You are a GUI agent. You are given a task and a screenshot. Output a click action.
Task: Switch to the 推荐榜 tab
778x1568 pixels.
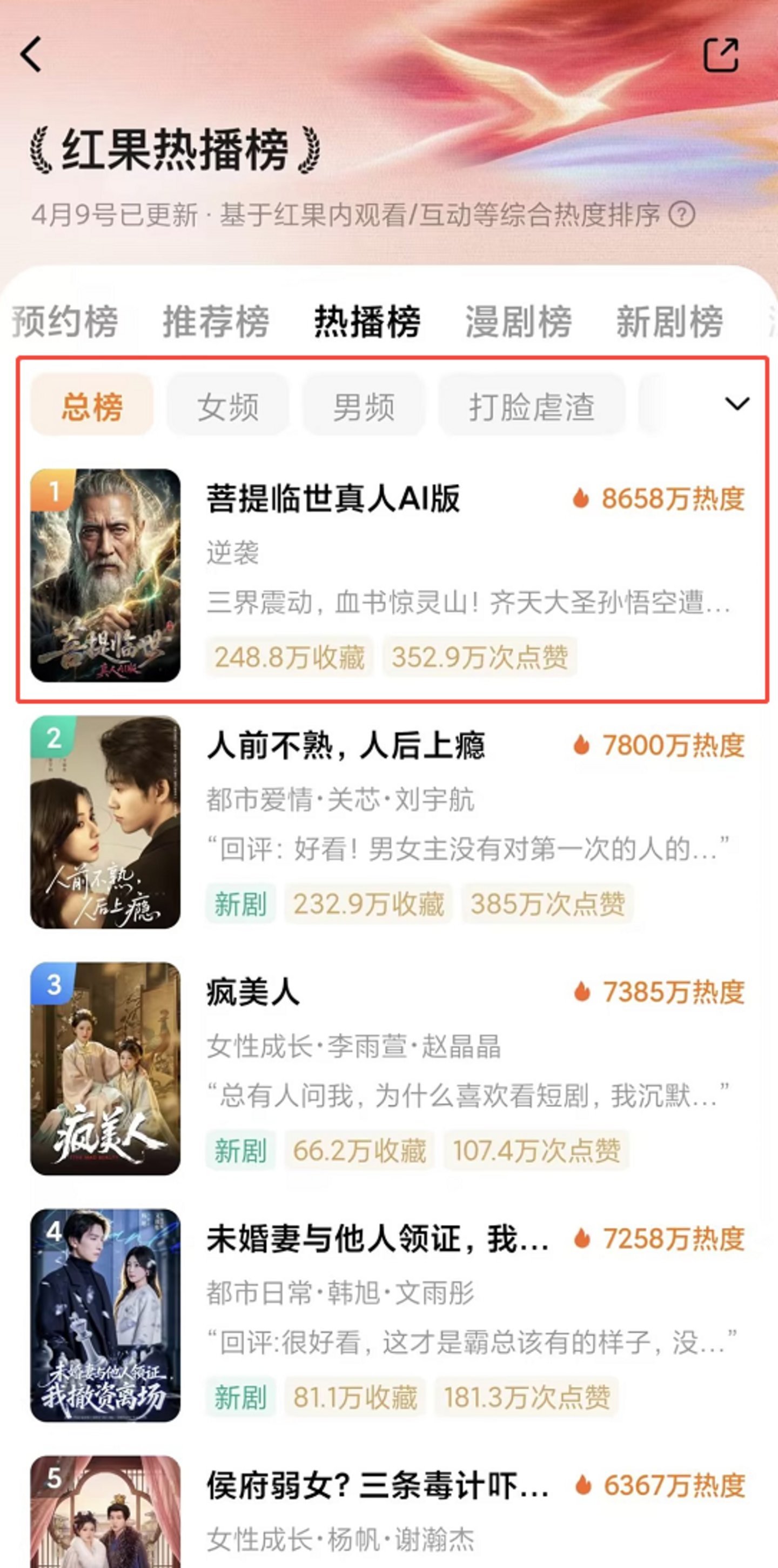coord(216,322)
